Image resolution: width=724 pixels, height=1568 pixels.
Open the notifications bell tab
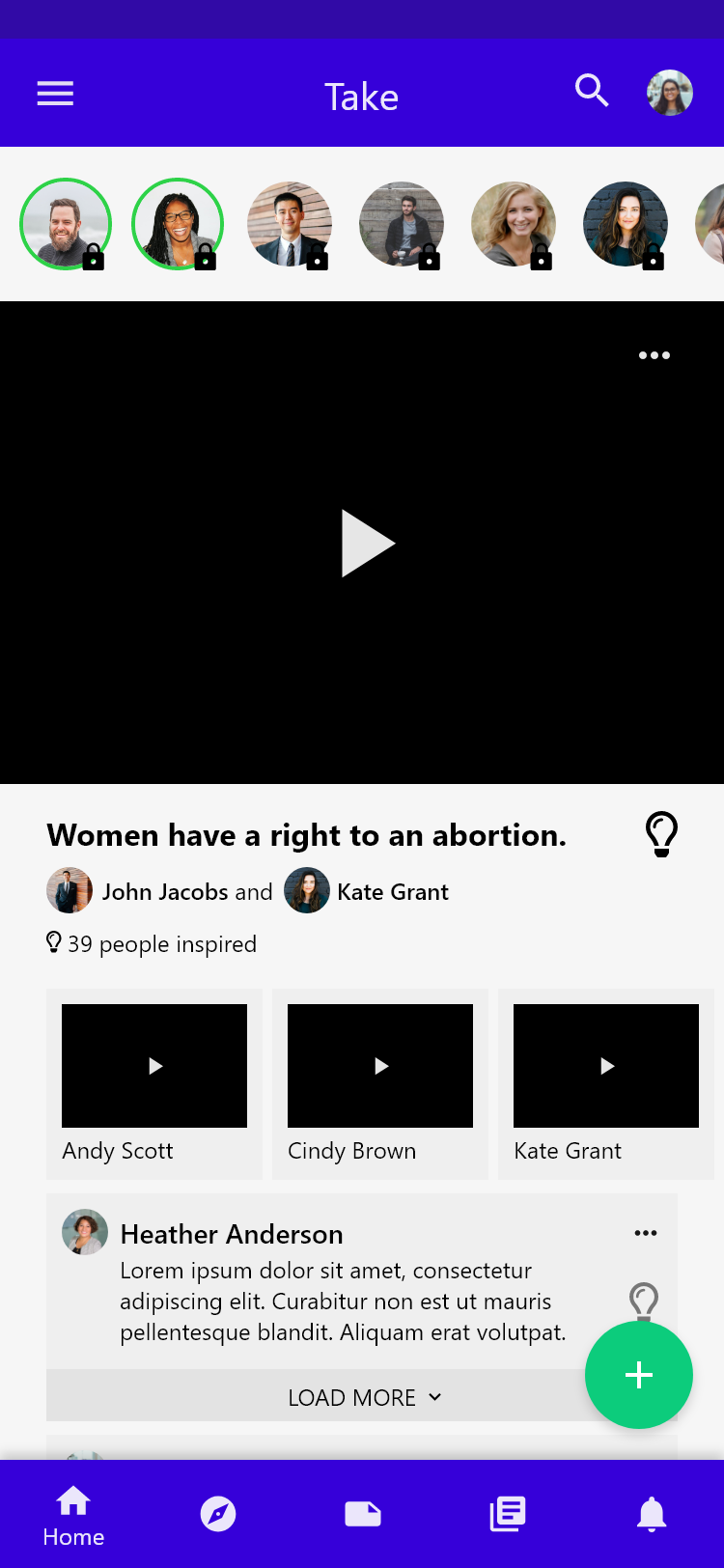652,1514
